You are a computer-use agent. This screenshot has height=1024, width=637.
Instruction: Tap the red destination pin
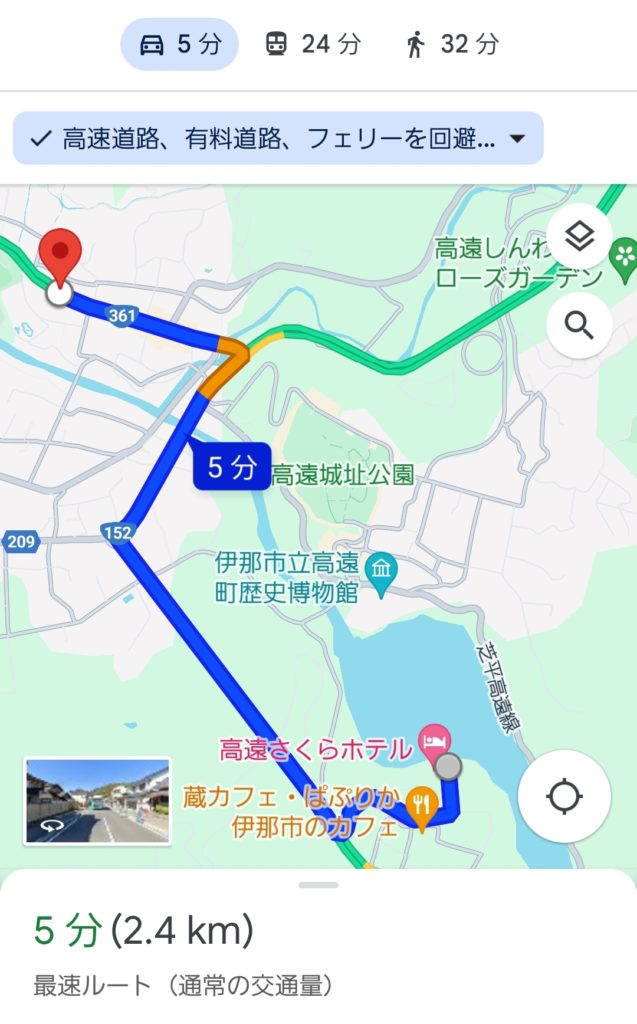(61, 255)
